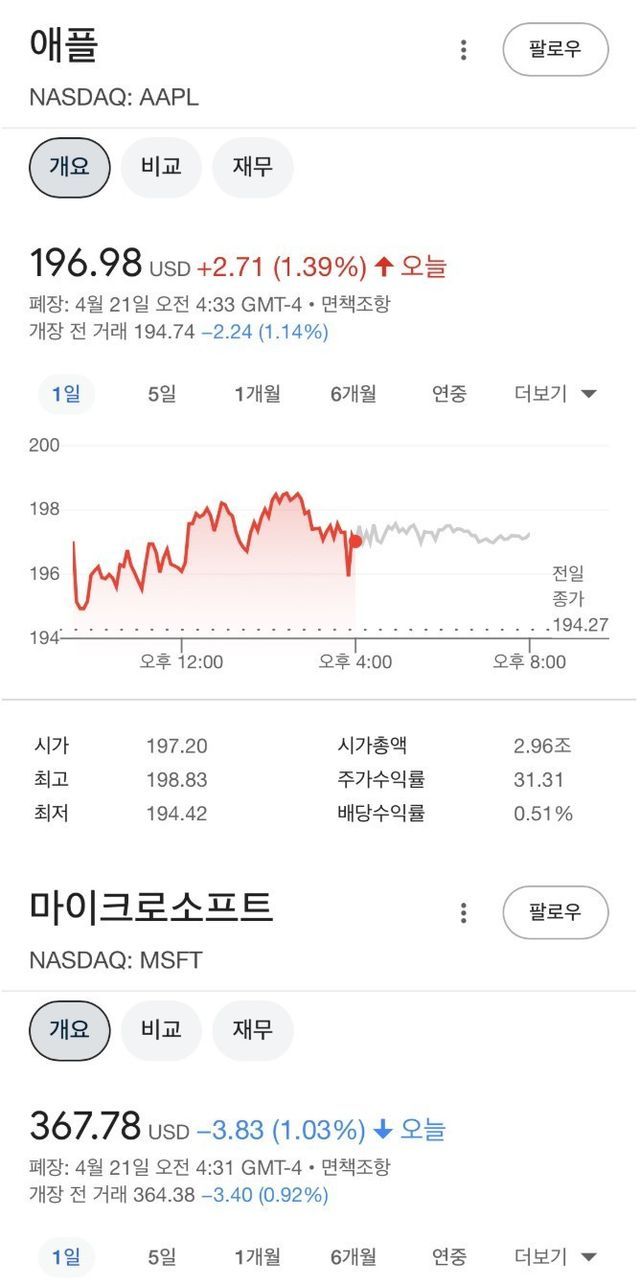Tap 팔로우 next to 마이크로소프트
The height and width of the screenshot is (1280, 640).
pos(555,912)
